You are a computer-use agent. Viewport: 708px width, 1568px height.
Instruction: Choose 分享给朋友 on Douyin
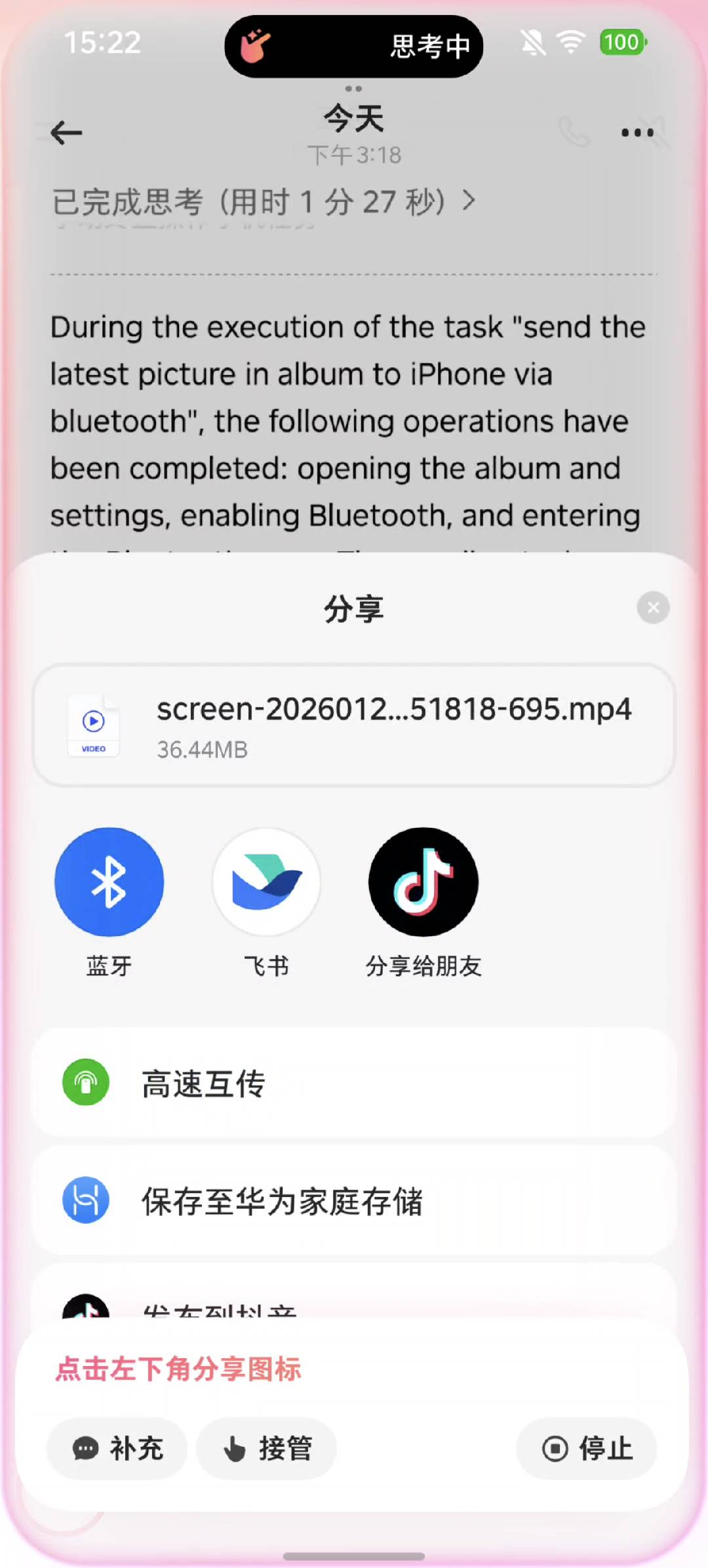pos(423,882)
